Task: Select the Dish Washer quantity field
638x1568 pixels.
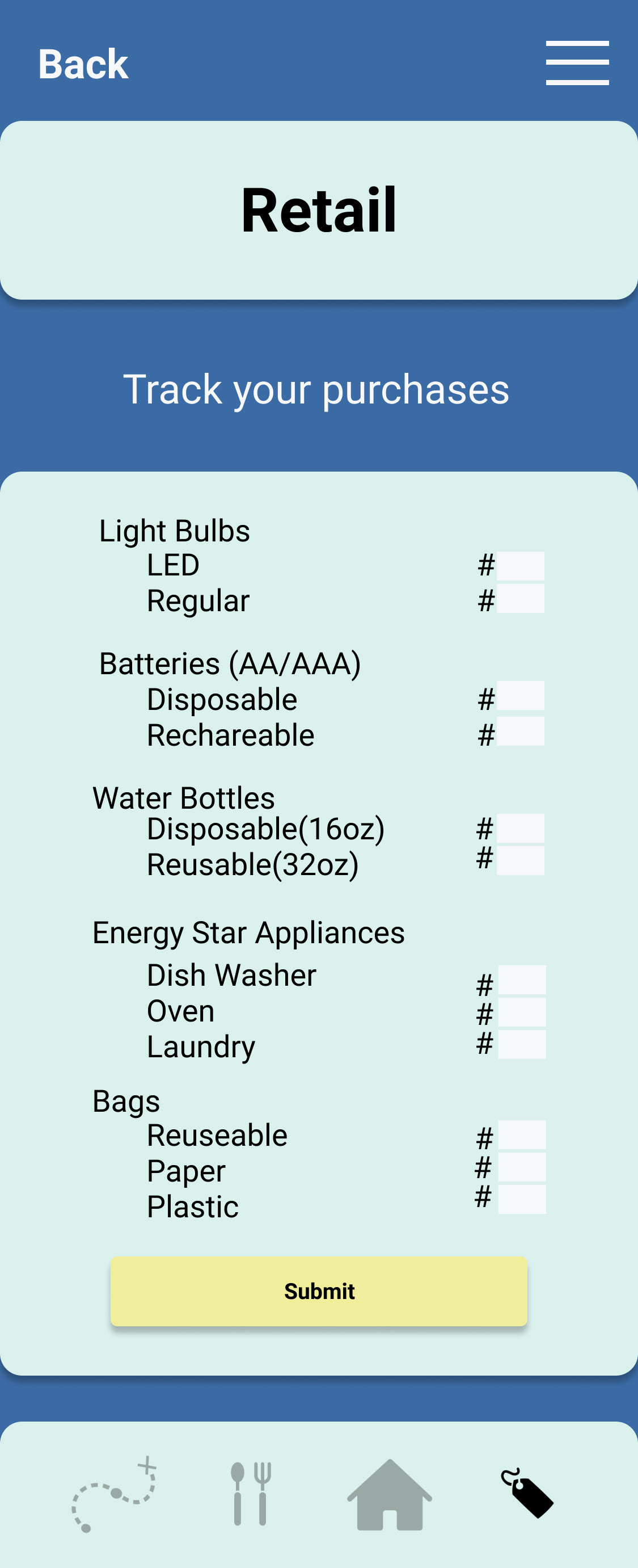Action: (x=522, y=980)
